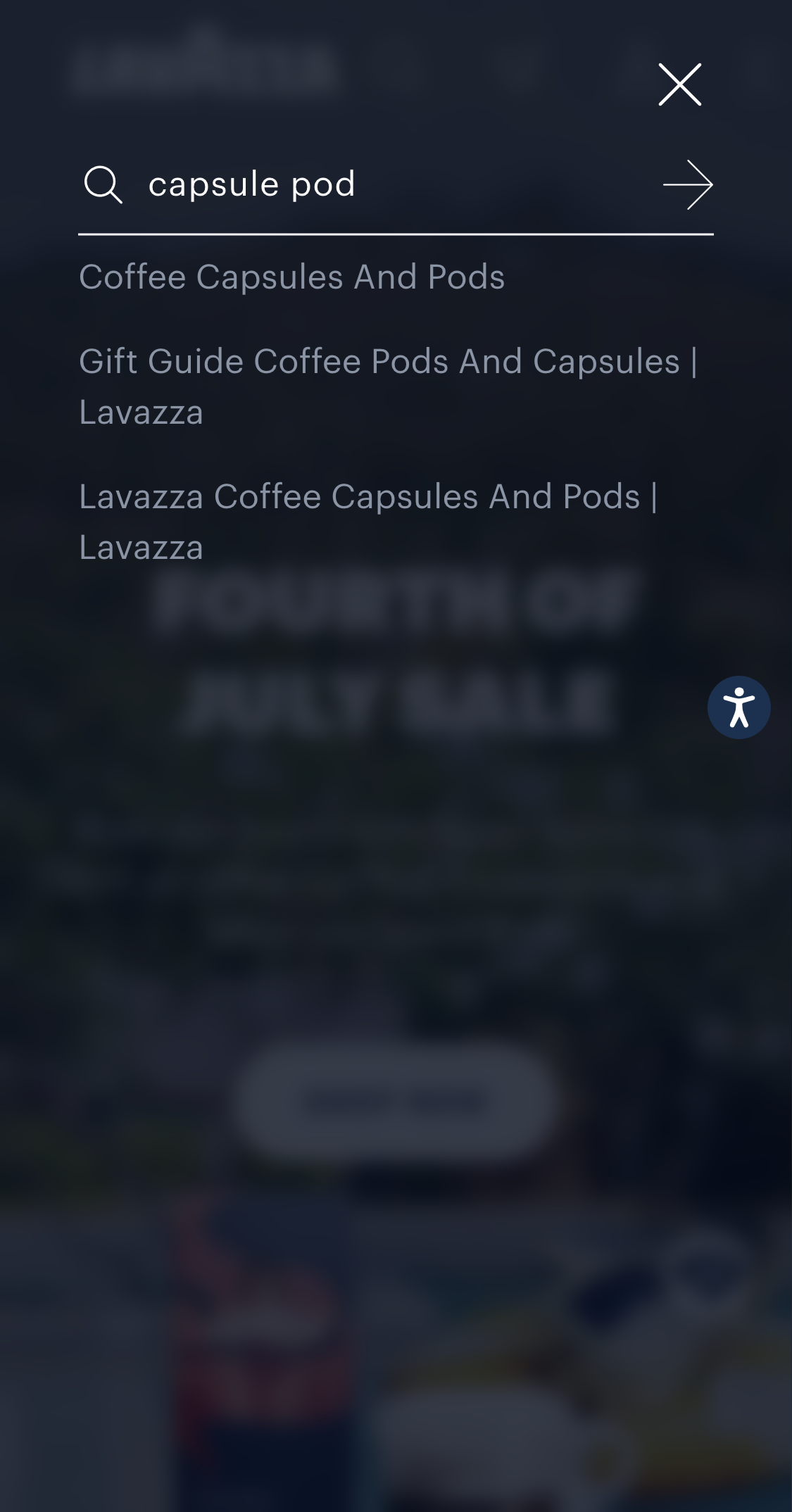Select Gift Guide Coffee Pods And Capsules suggestion
This screenshot has width=792, height=1512.
coord(389,386)
